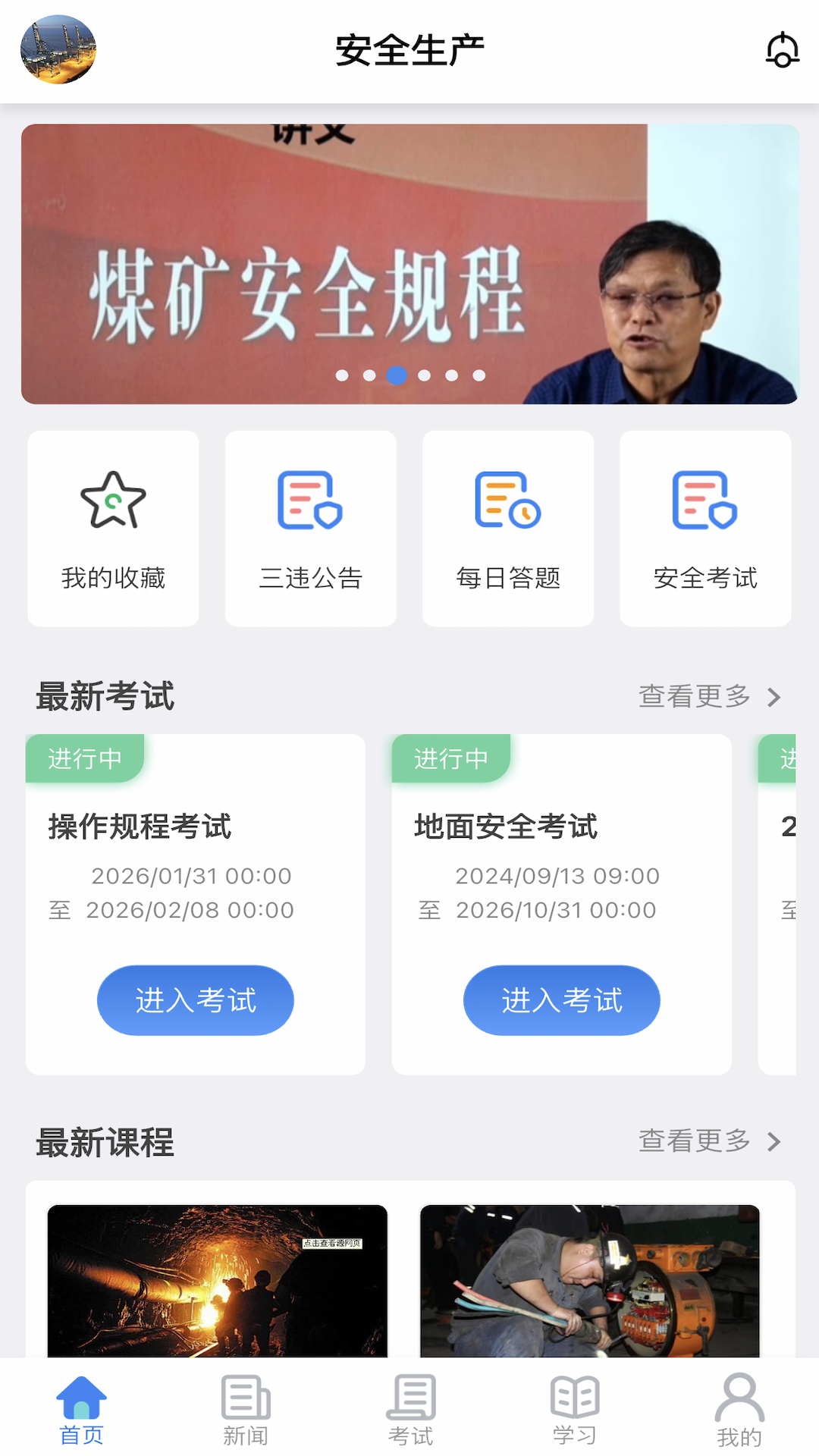
Task: Enter 地面安全考试 via 进入考试 button
Action: (561, 1000)
